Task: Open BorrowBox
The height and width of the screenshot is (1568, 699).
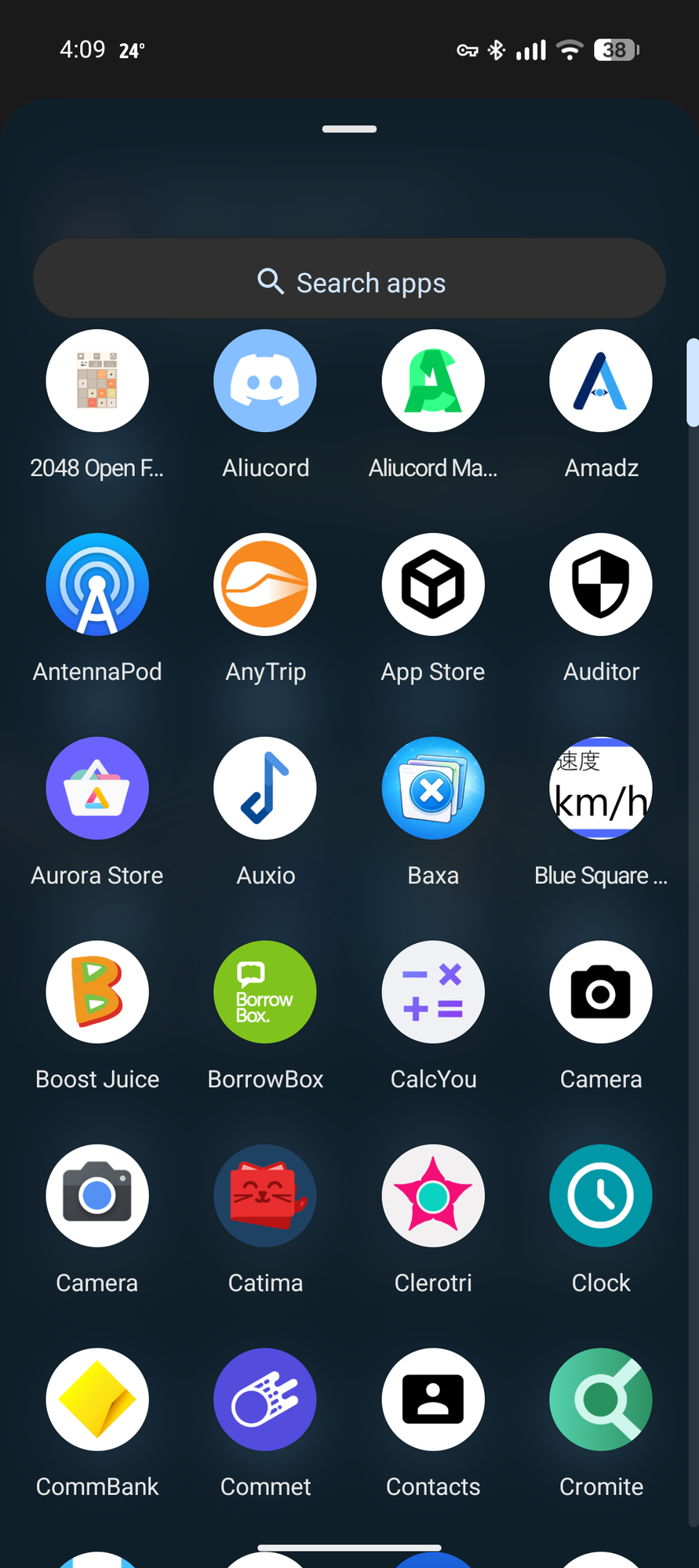Action: pos(265,993)
